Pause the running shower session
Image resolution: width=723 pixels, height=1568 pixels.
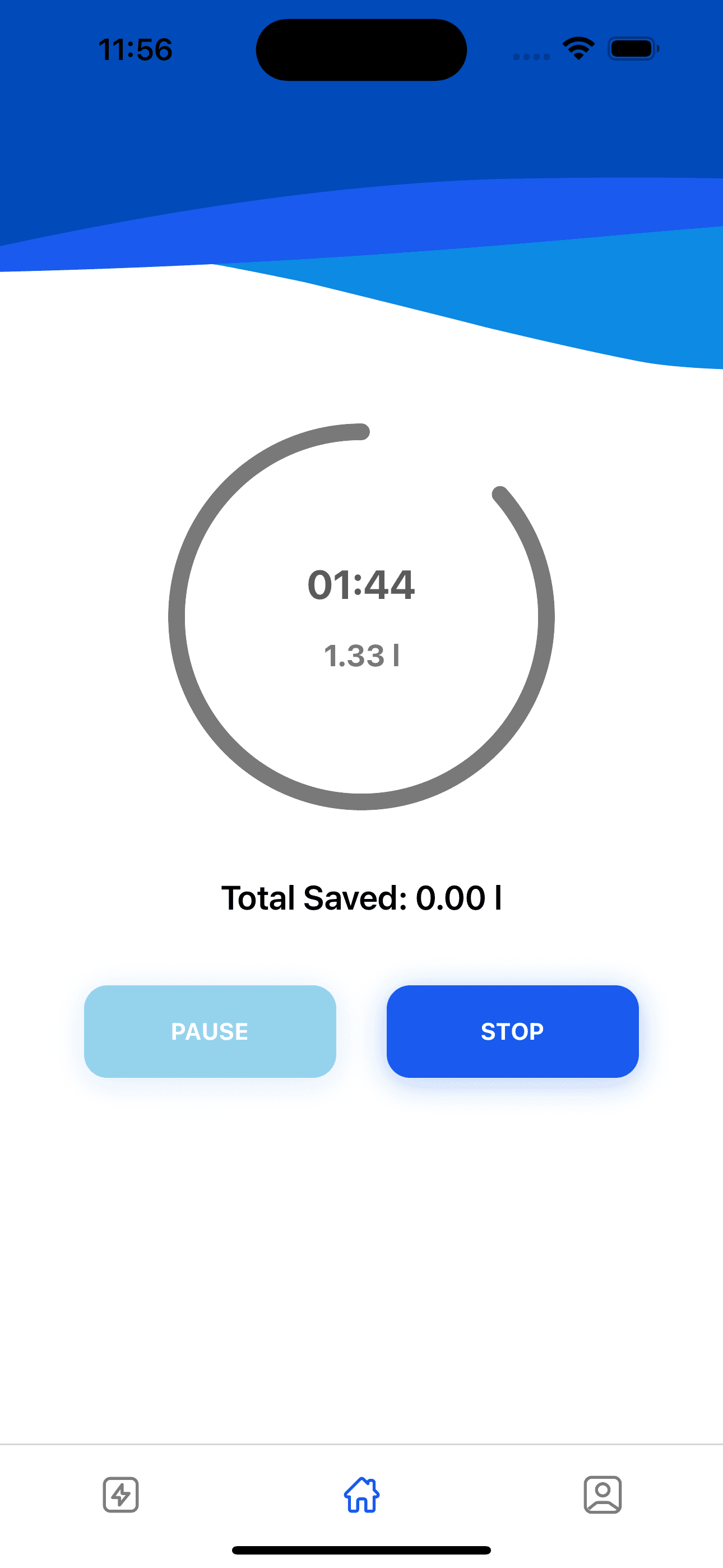210,1031
